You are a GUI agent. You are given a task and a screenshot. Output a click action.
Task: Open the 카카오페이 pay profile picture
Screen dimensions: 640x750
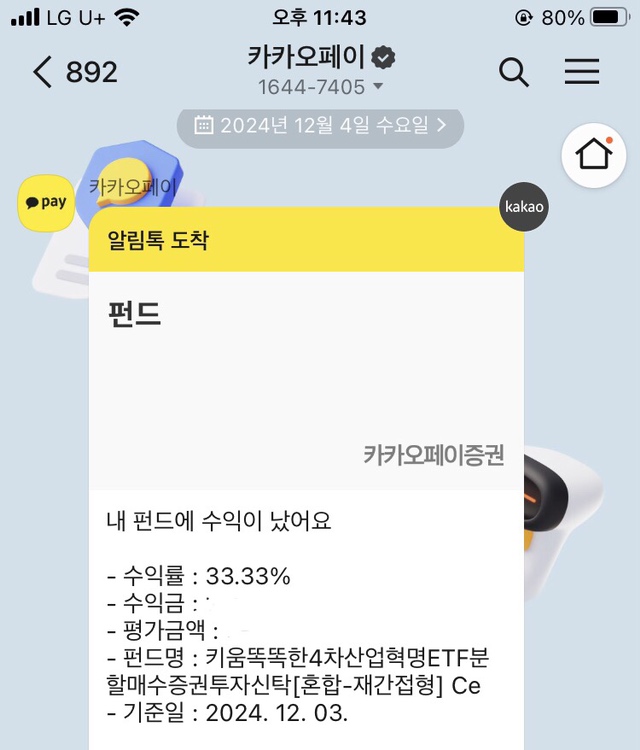coord(47,201)
